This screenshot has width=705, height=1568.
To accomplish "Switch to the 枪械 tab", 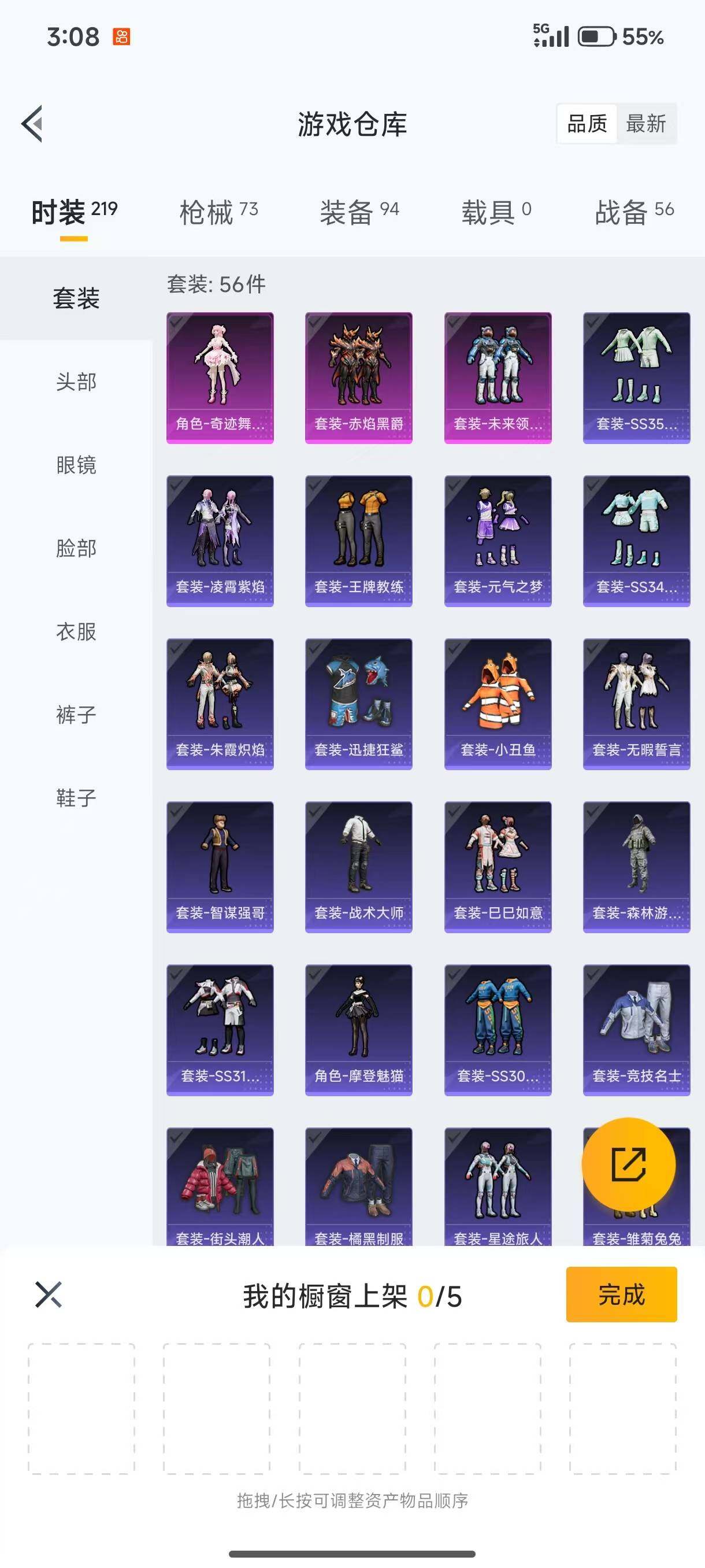I will click(218, 212).
